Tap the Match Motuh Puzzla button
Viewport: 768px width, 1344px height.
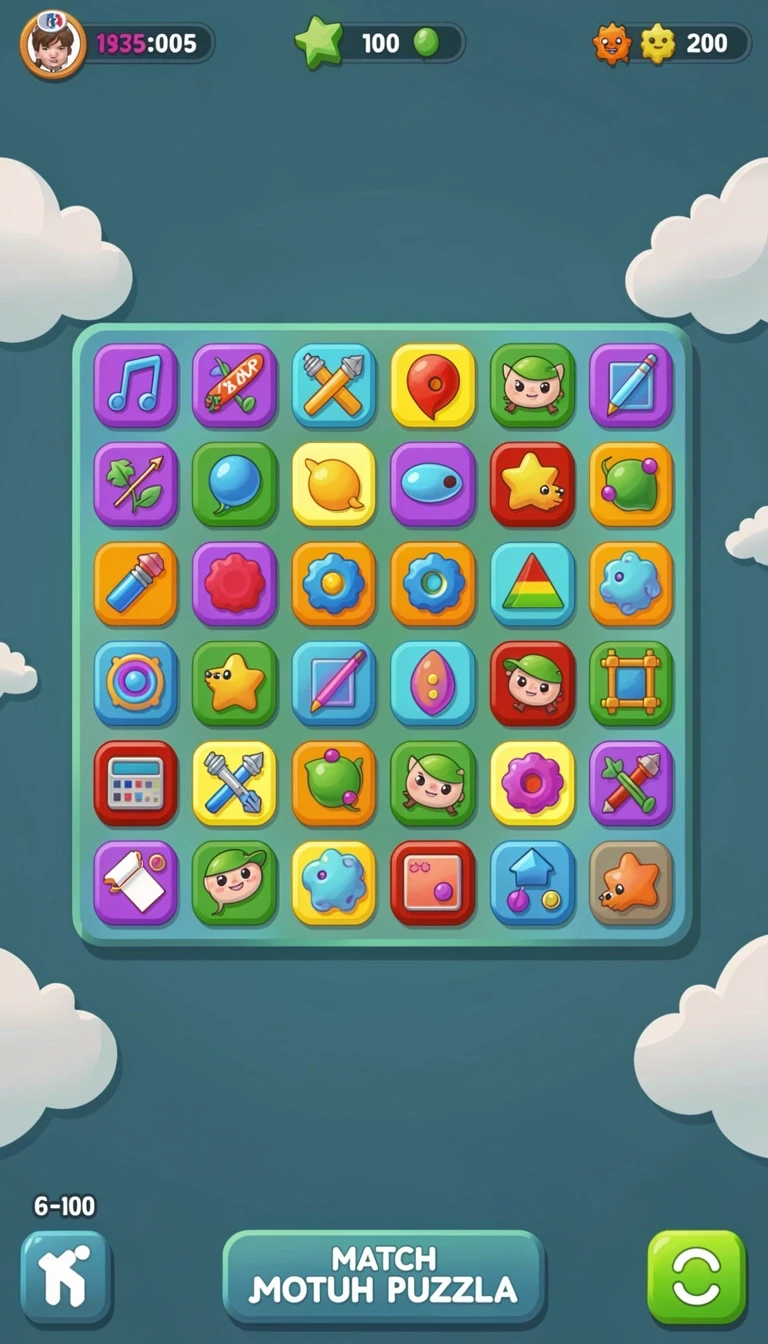pyautogui.click(x=384, y=1277)
